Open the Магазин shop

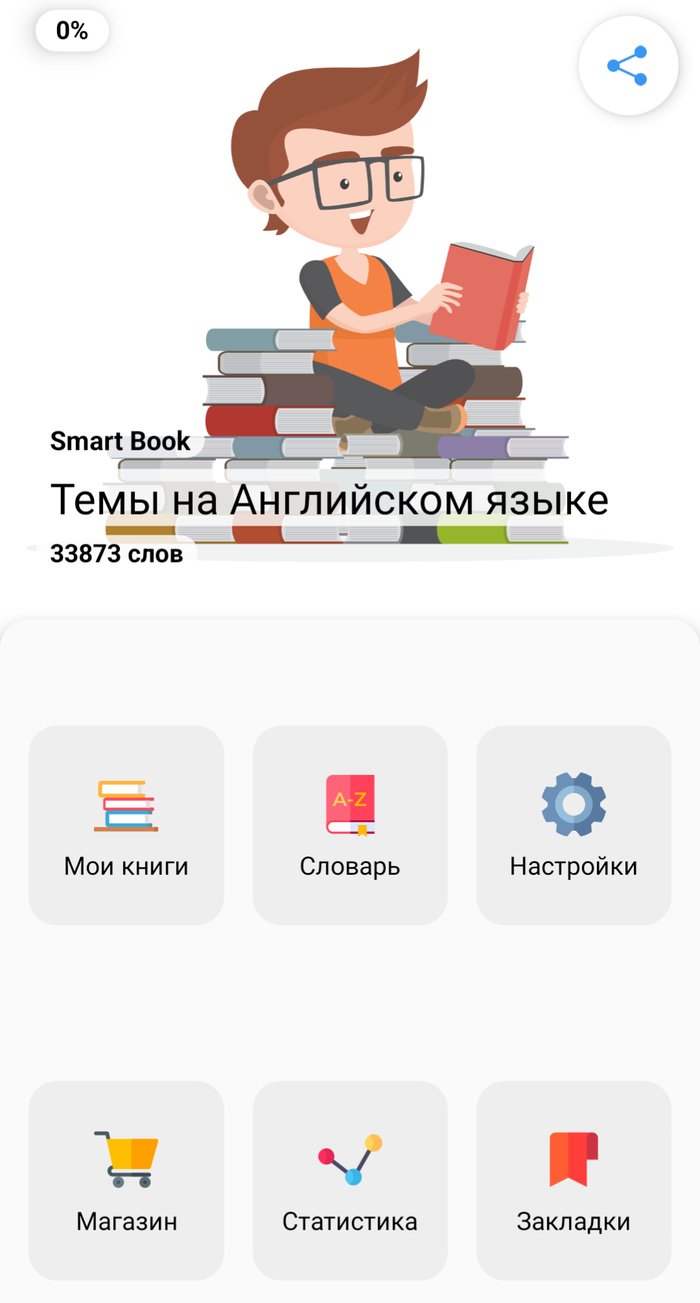[x=126, y=1180]
